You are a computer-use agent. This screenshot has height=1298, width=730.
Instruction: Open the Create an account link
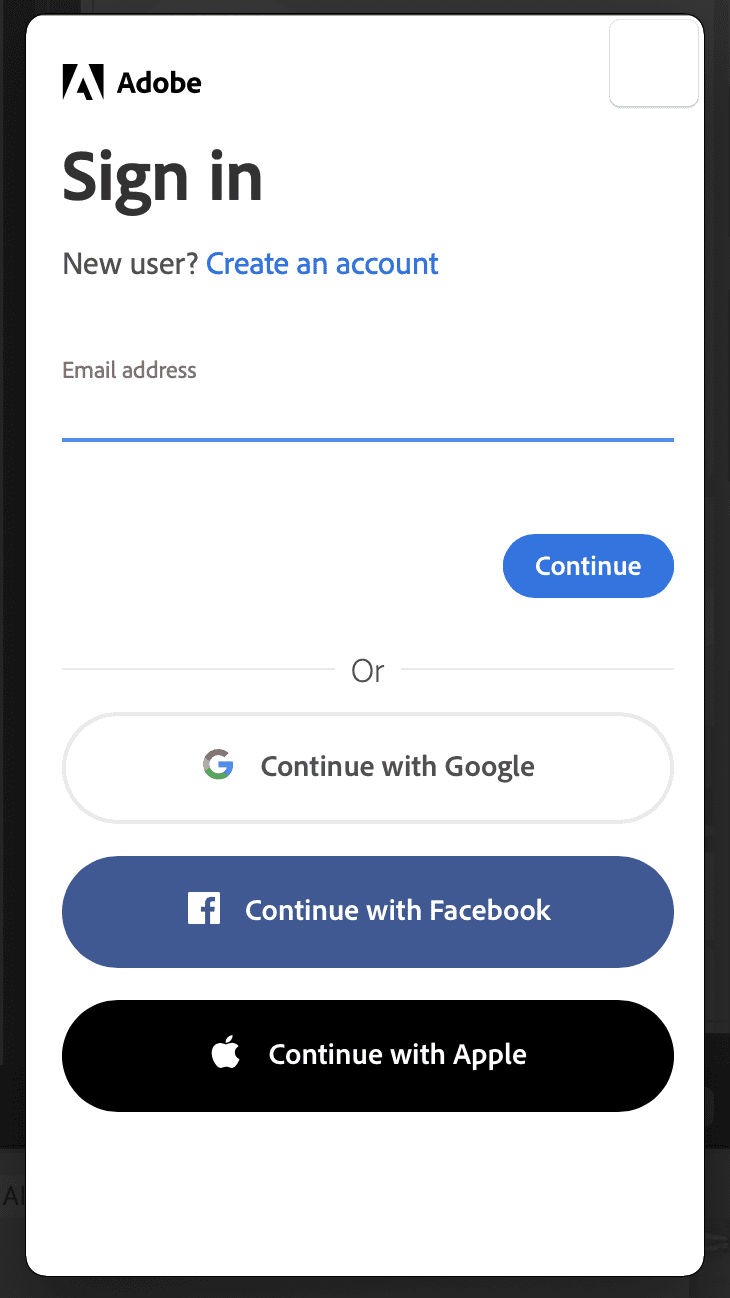[x=322, y=264]
